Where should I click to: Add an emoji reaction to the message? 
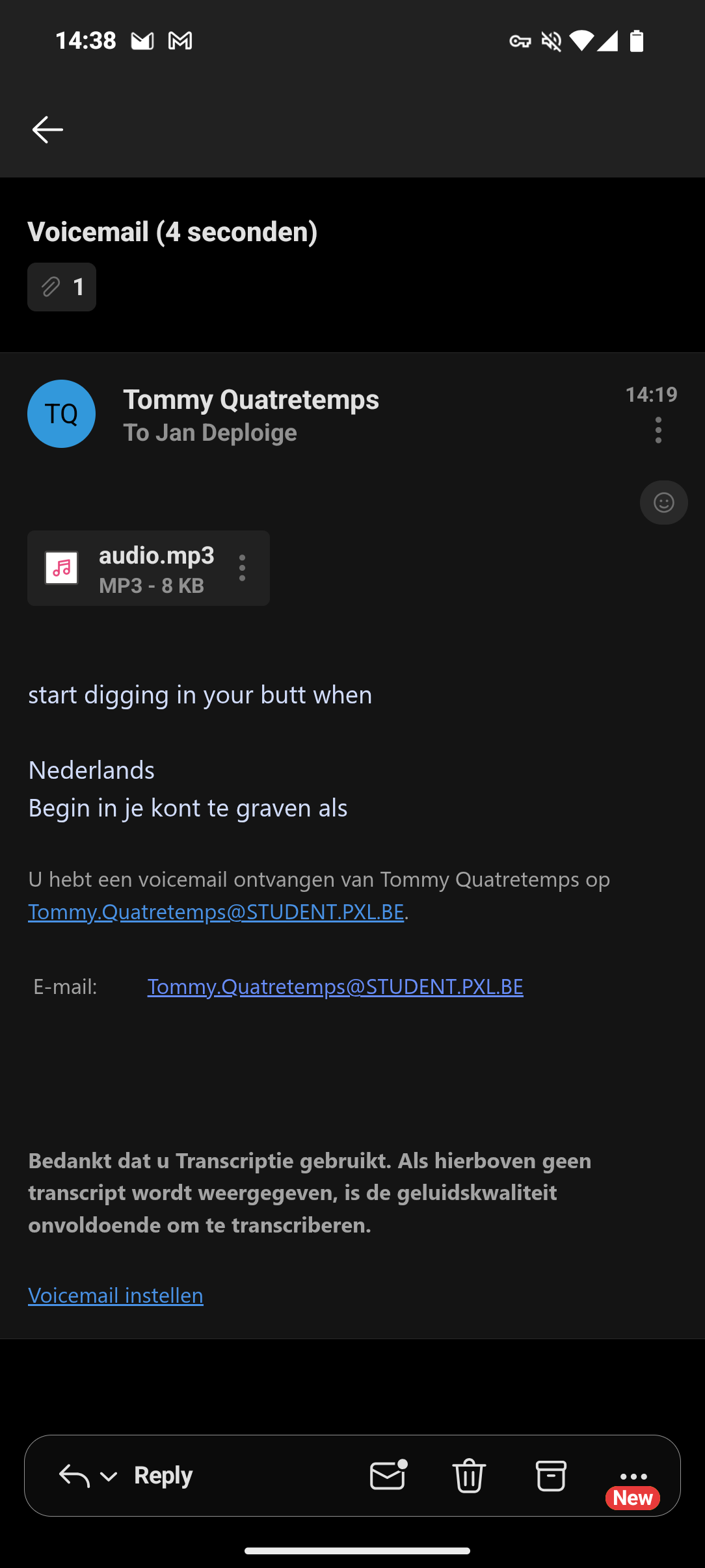pyautogui.click(x=663, y=503)
